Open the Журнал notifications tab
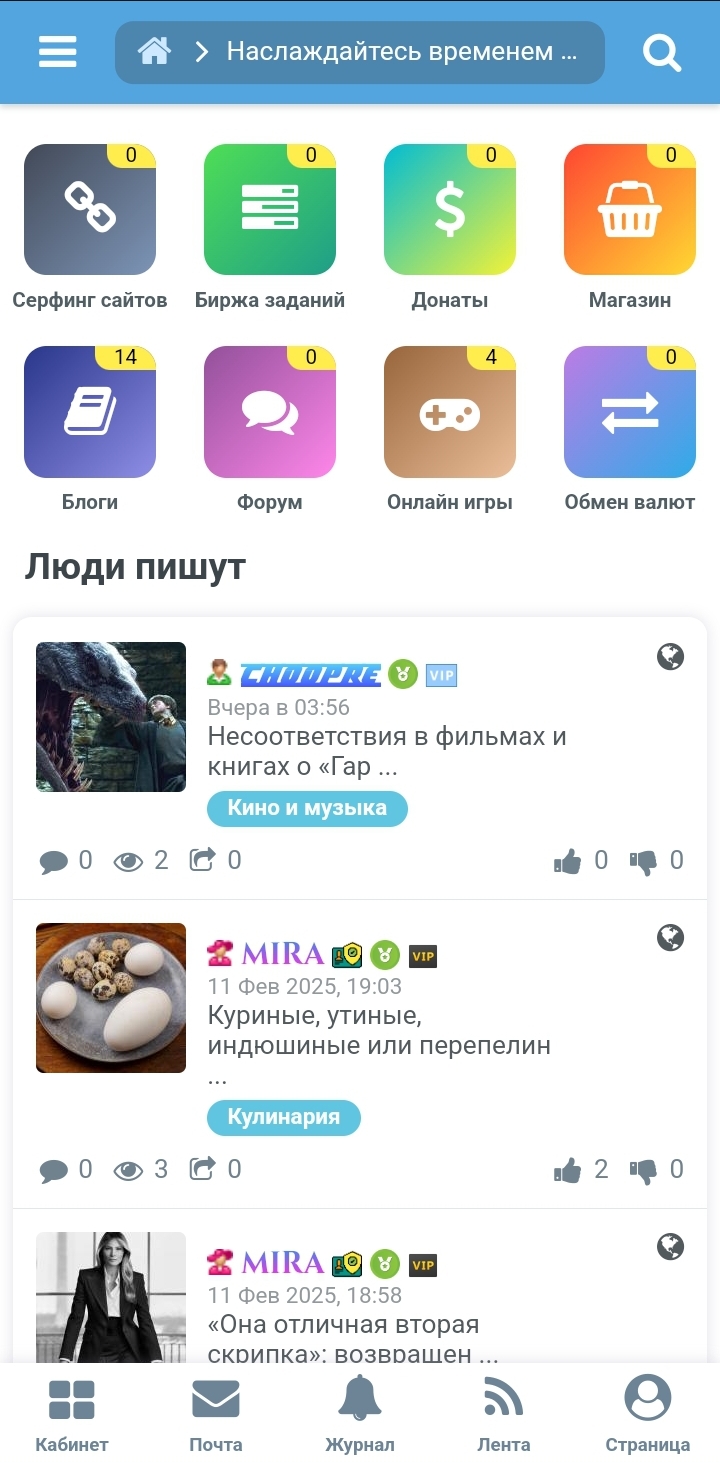720x1463 pixels. [360, 1414]
